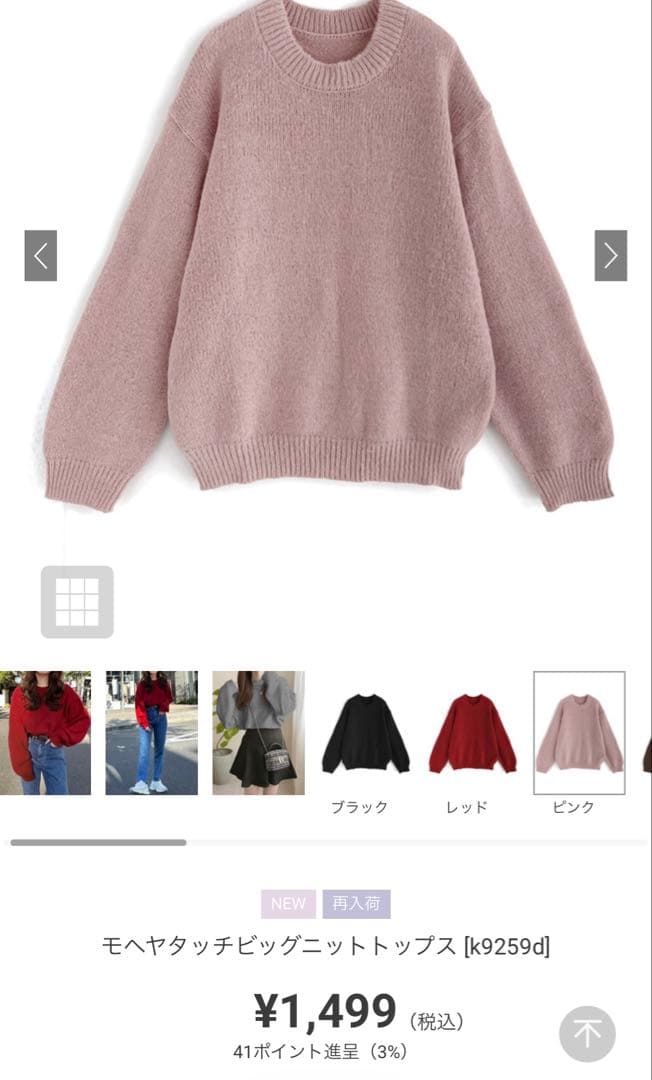Open the gray sweater and black skirt photo
Screen dimensions: 652x1080
(258, 733)
